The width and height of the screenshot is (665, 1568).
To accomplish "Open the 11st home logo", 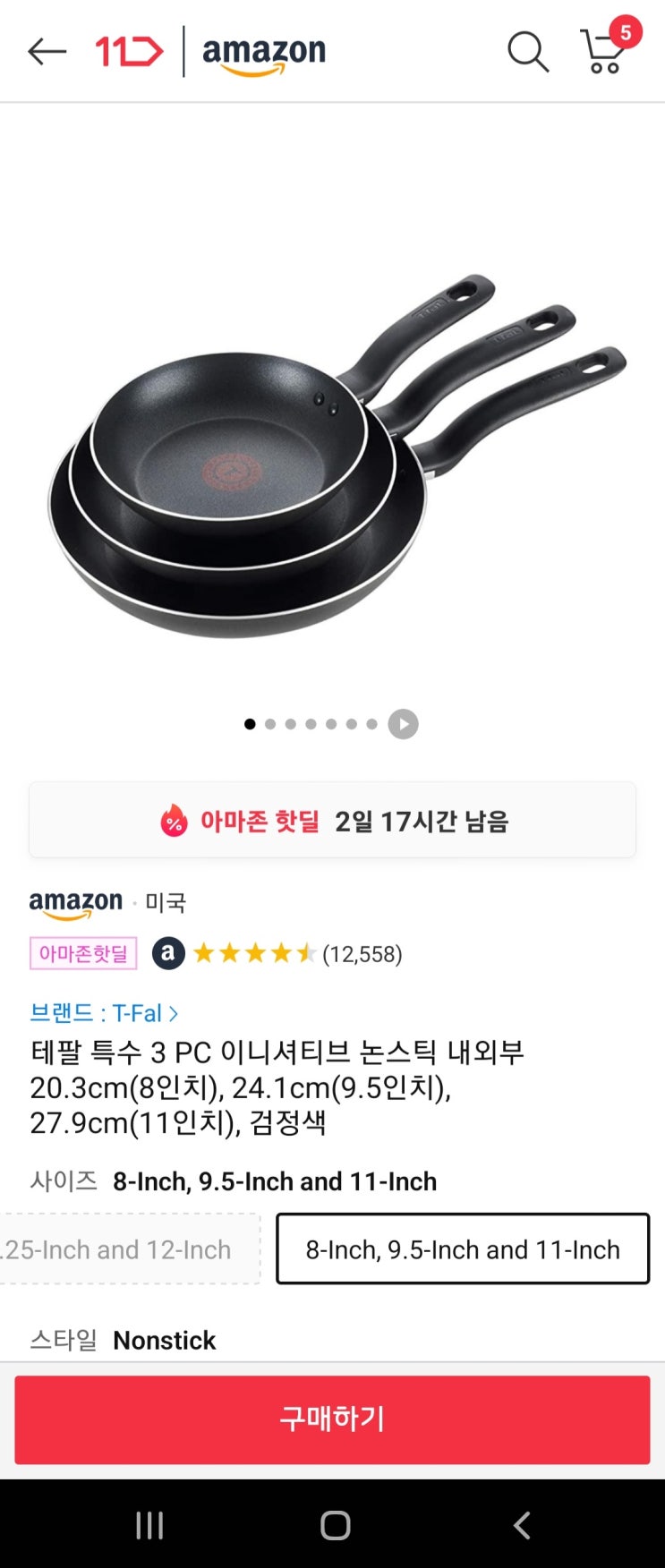I will (129, 52).
